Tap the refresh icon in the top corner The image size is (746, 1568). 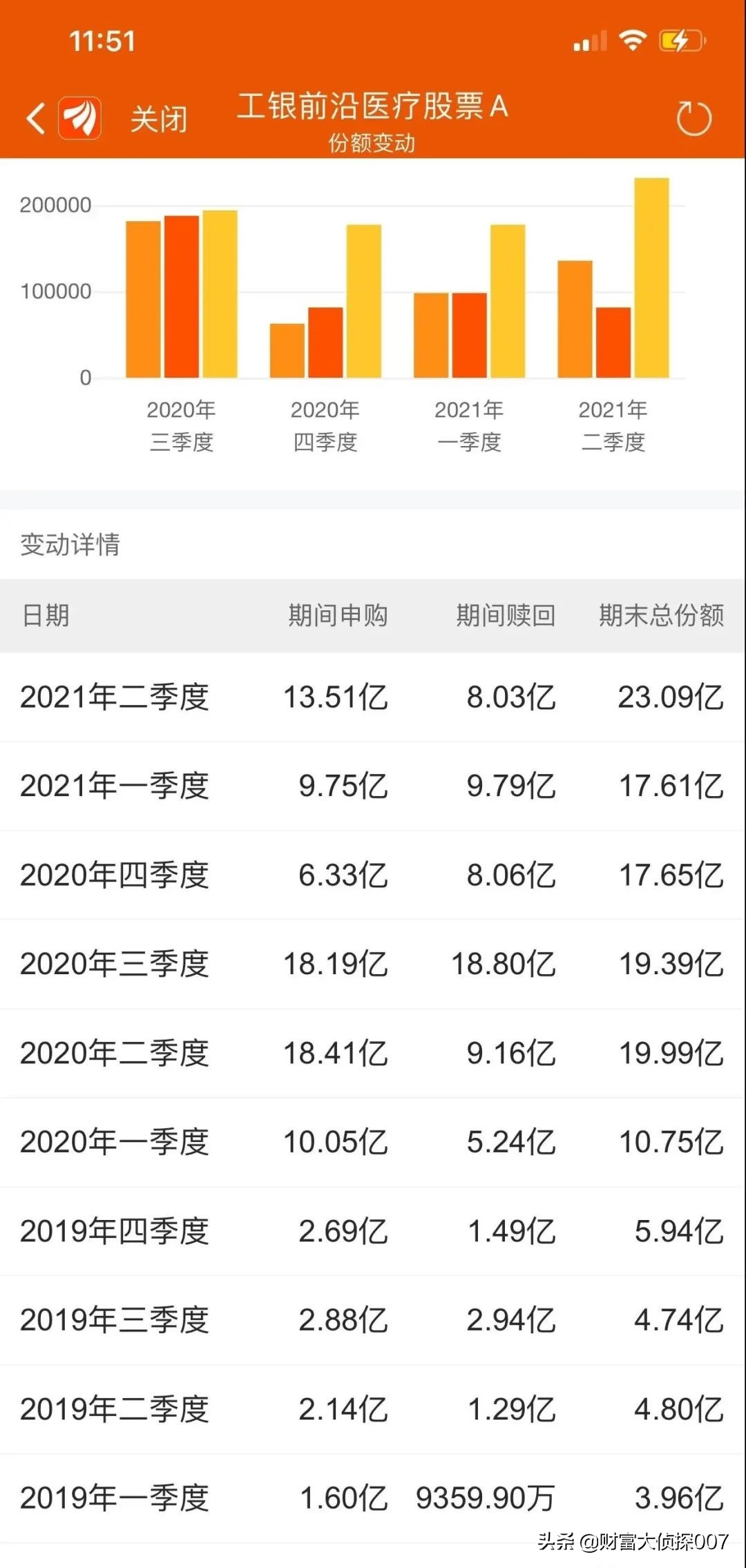point(693,119)
